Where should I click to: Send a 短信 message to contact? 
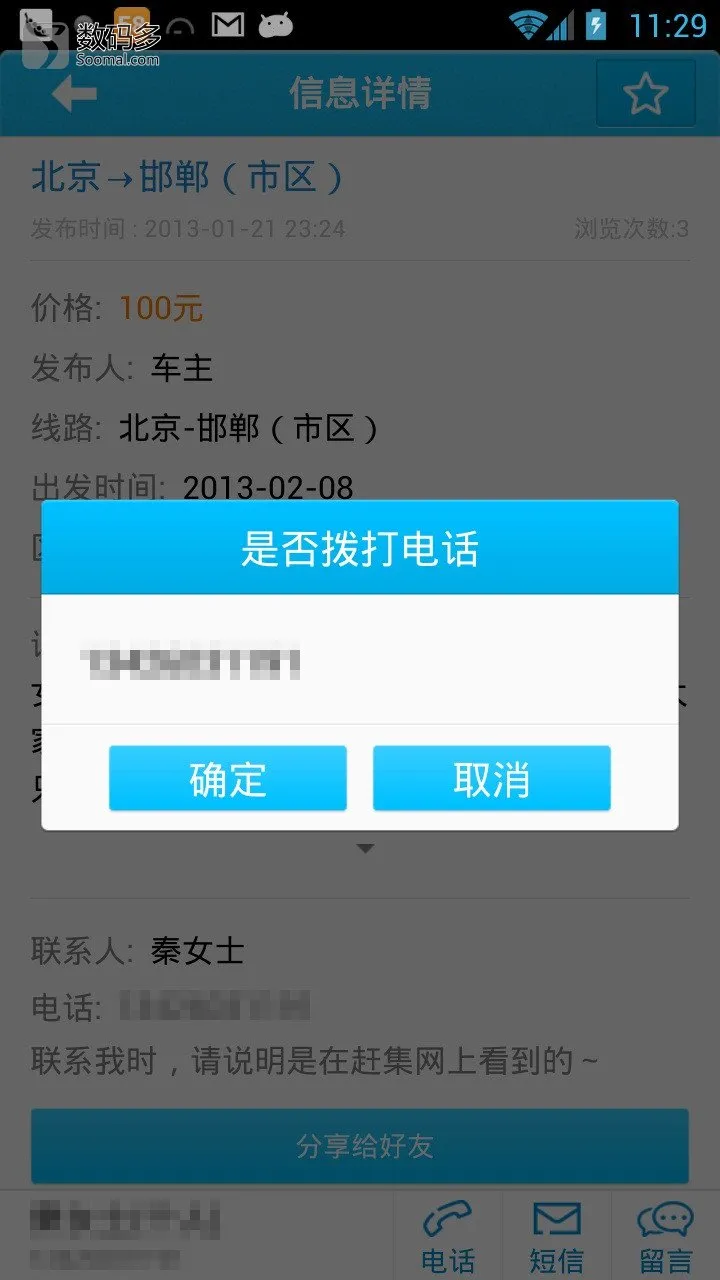[x=556, y=1237]
